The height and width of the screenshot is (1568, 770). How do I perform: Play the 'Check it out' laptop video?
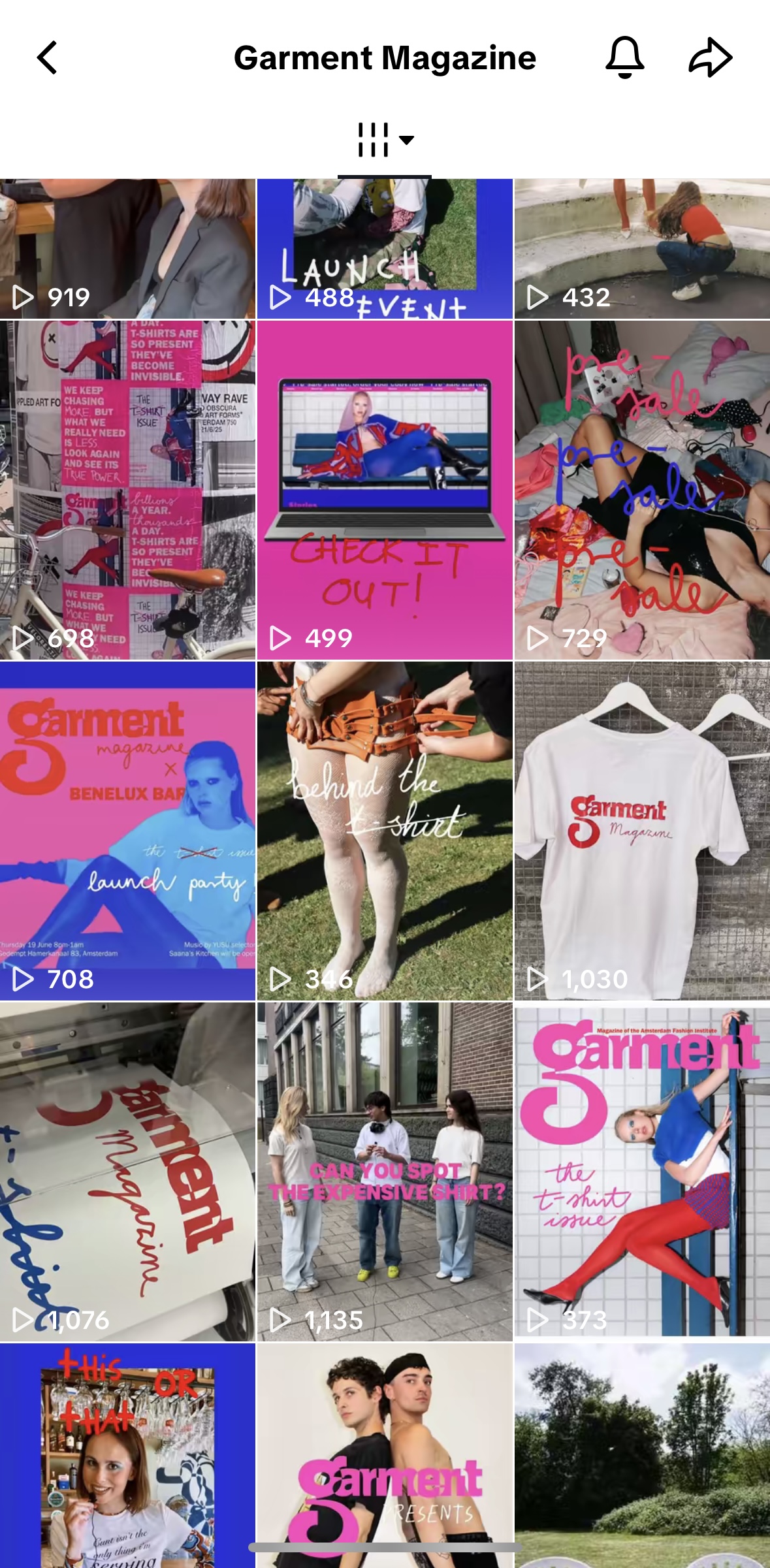[x=385, y=490]
